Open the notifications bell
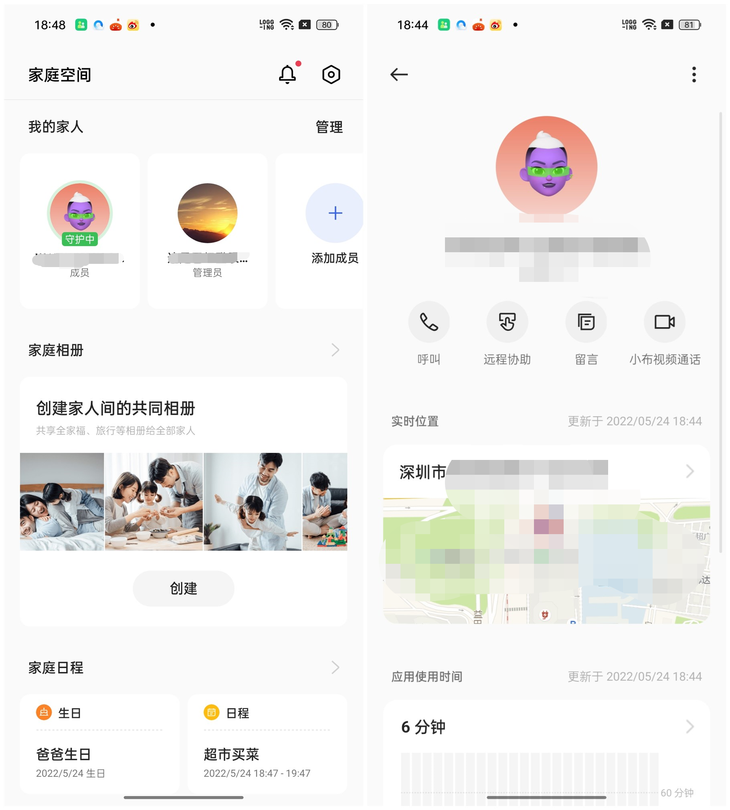This screenshot has height=810, width=730. click(287, 75)
